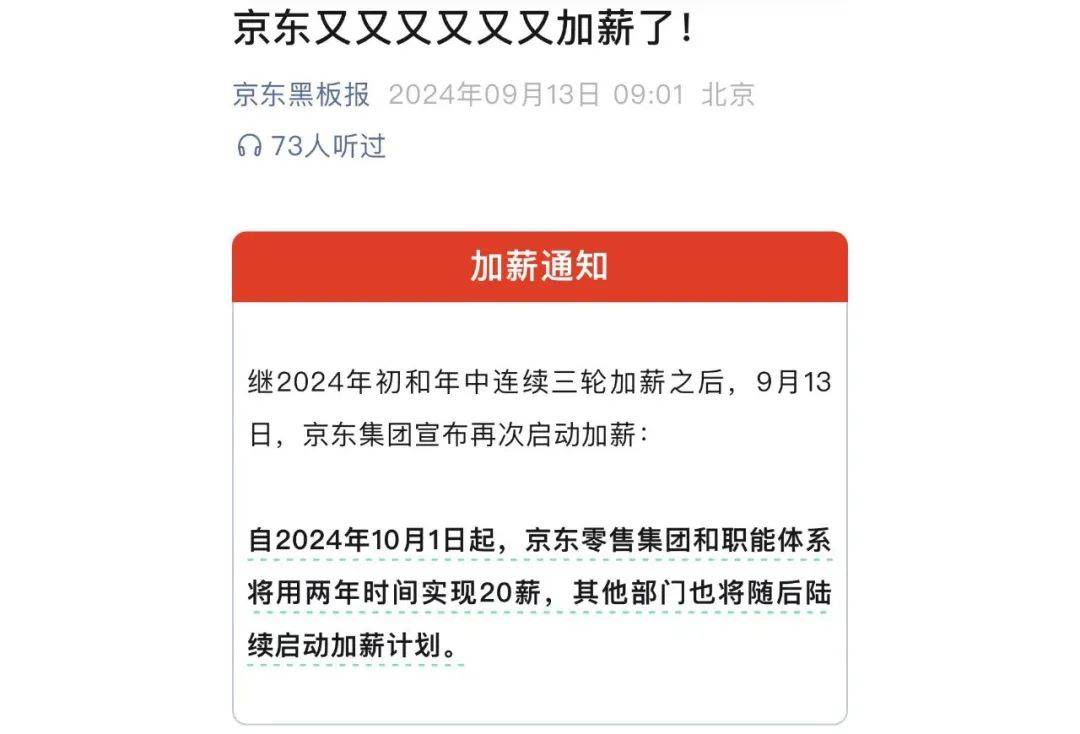The height and width of the screenshot is (734, 1080).
Task: Play the article audio via headphone icon
Action: point(249,147)
